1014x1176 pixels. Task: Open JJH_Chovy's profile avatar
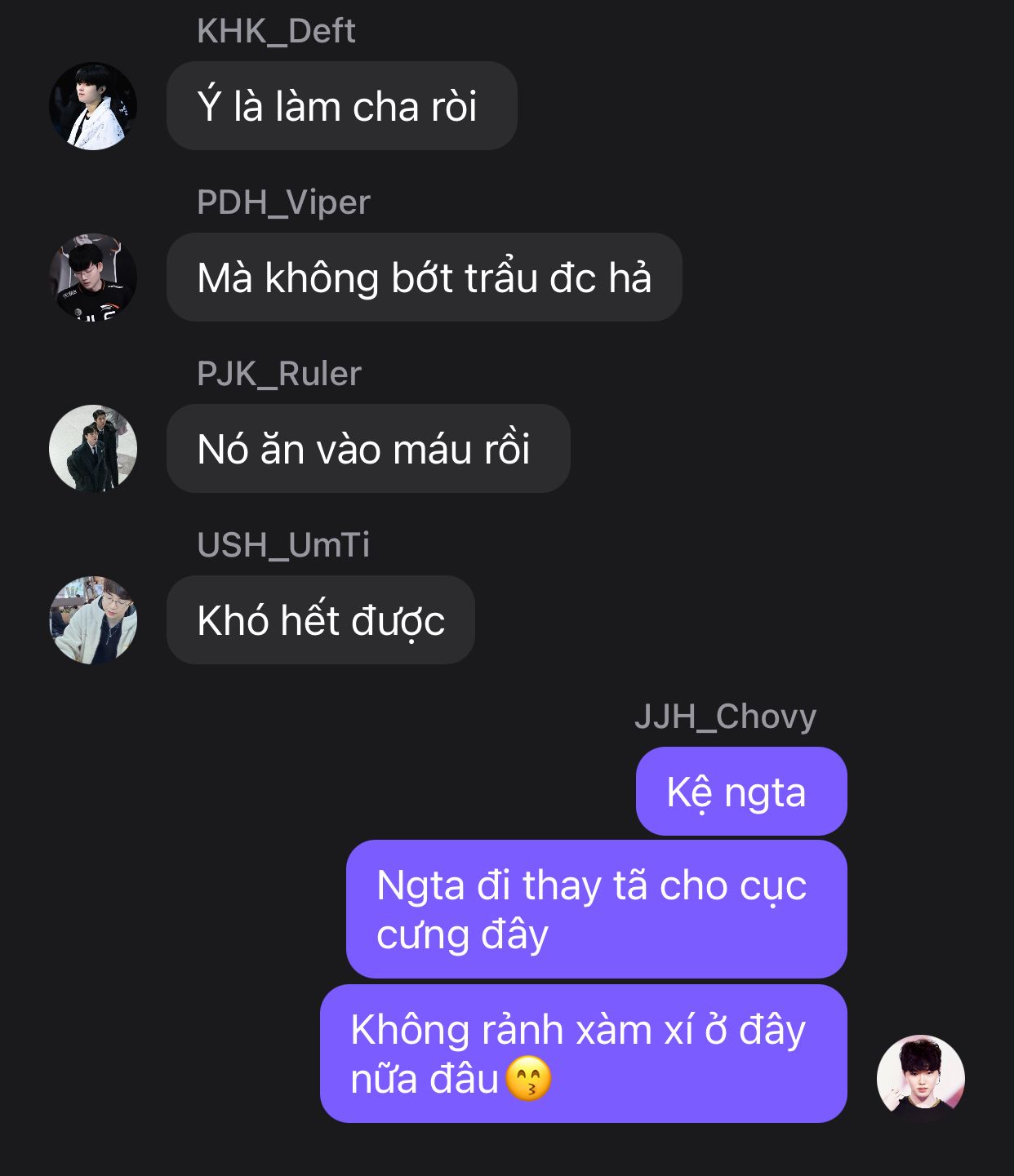920,1078
